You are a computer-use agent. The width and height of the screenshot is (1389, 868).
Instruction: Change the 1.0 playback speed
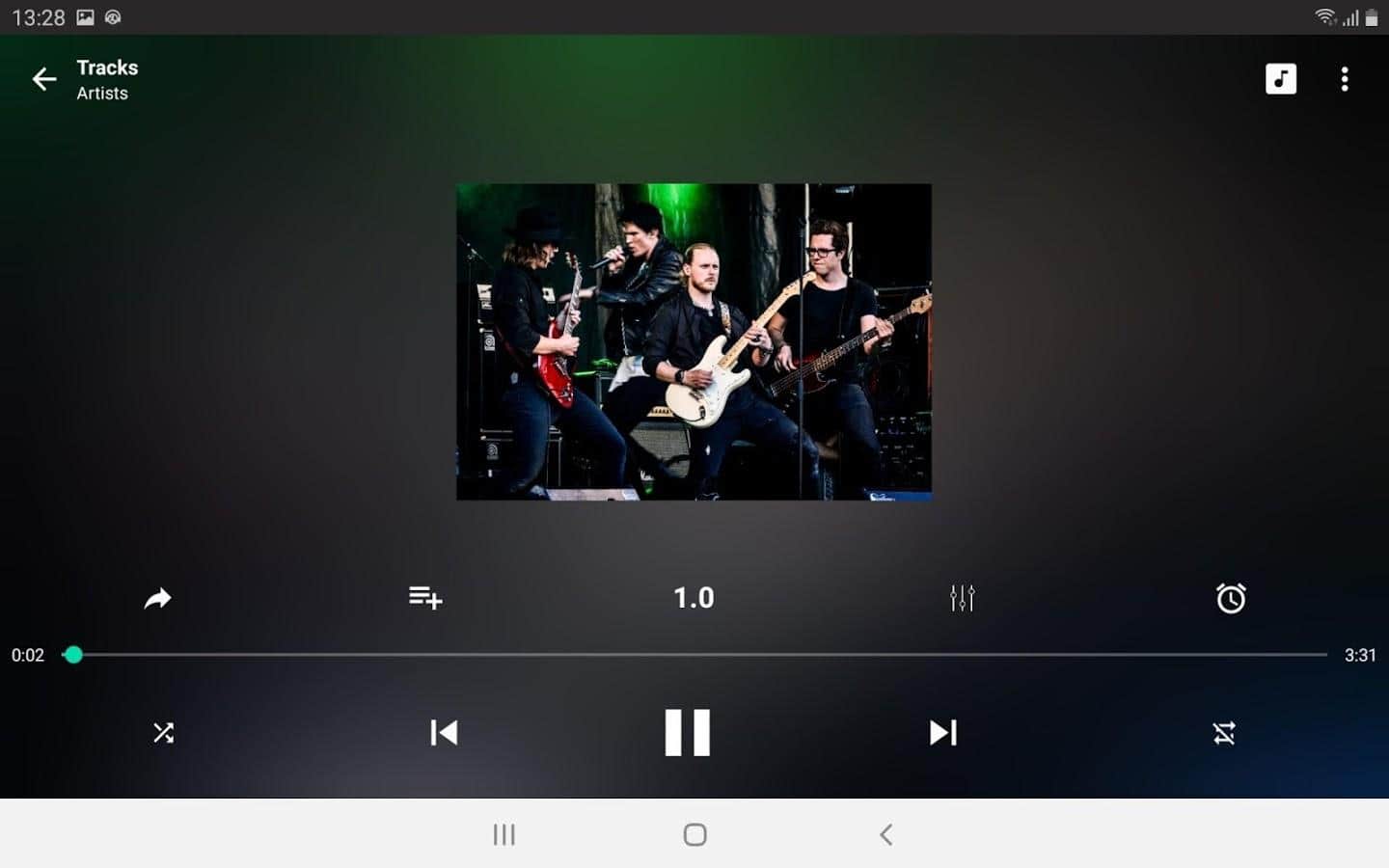point(694,598)
